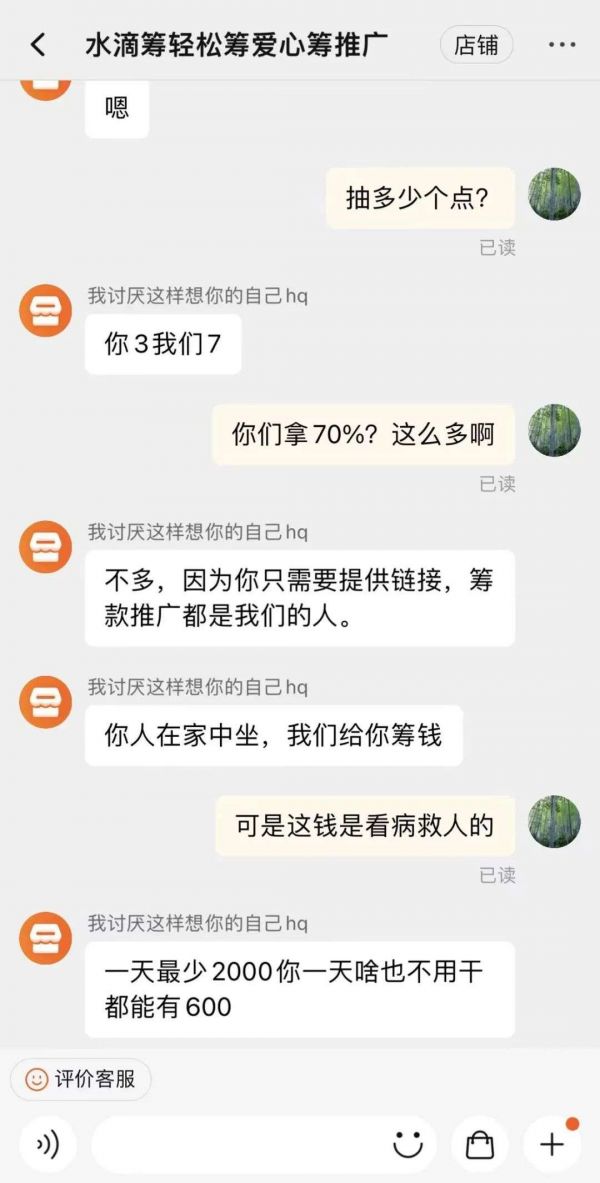Open the three-dot overflow menu
Viewport: 600px width, 1183px height.
[x=562, y=45]
